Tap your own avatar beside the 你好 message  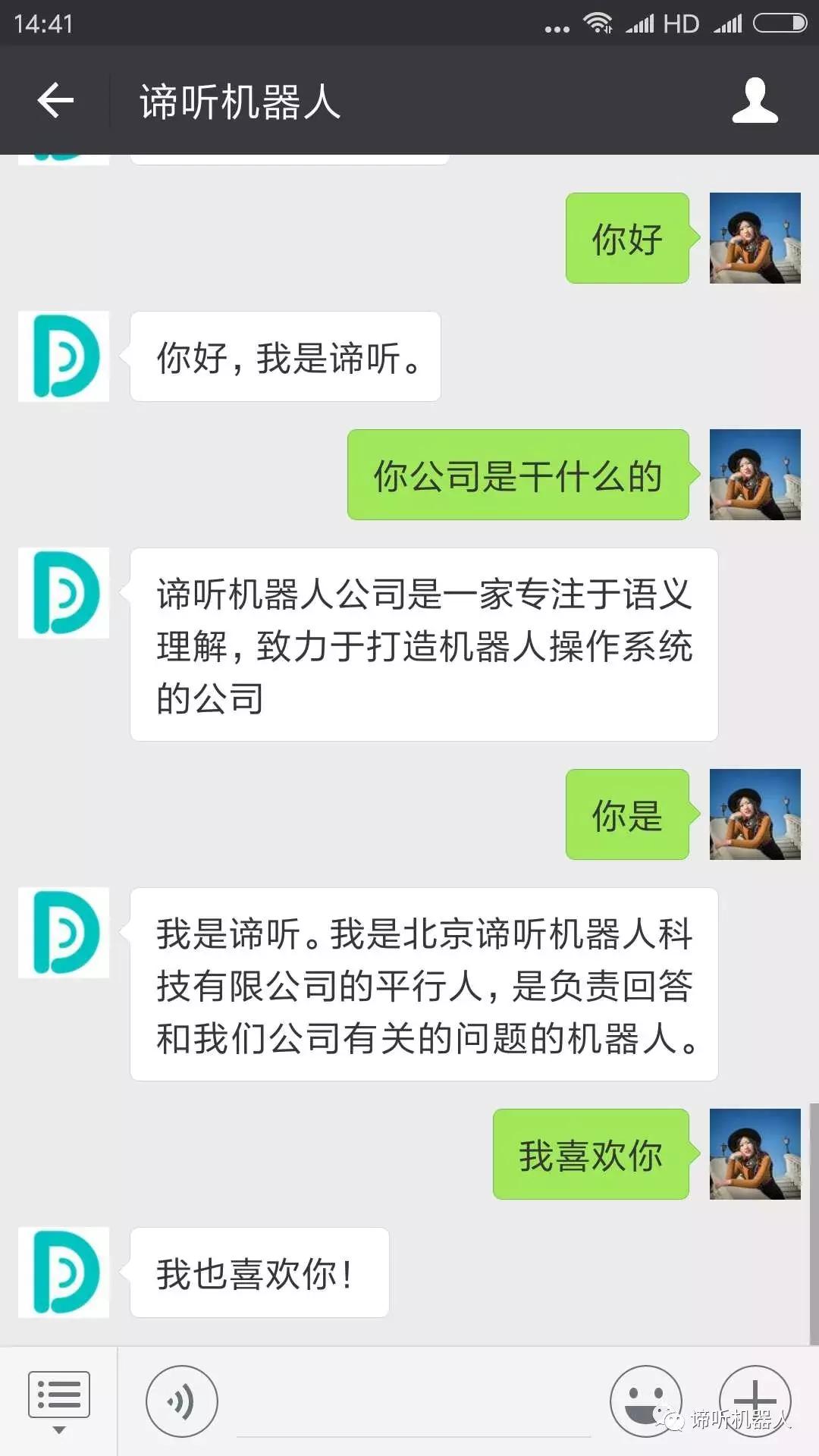coord(755,239)
